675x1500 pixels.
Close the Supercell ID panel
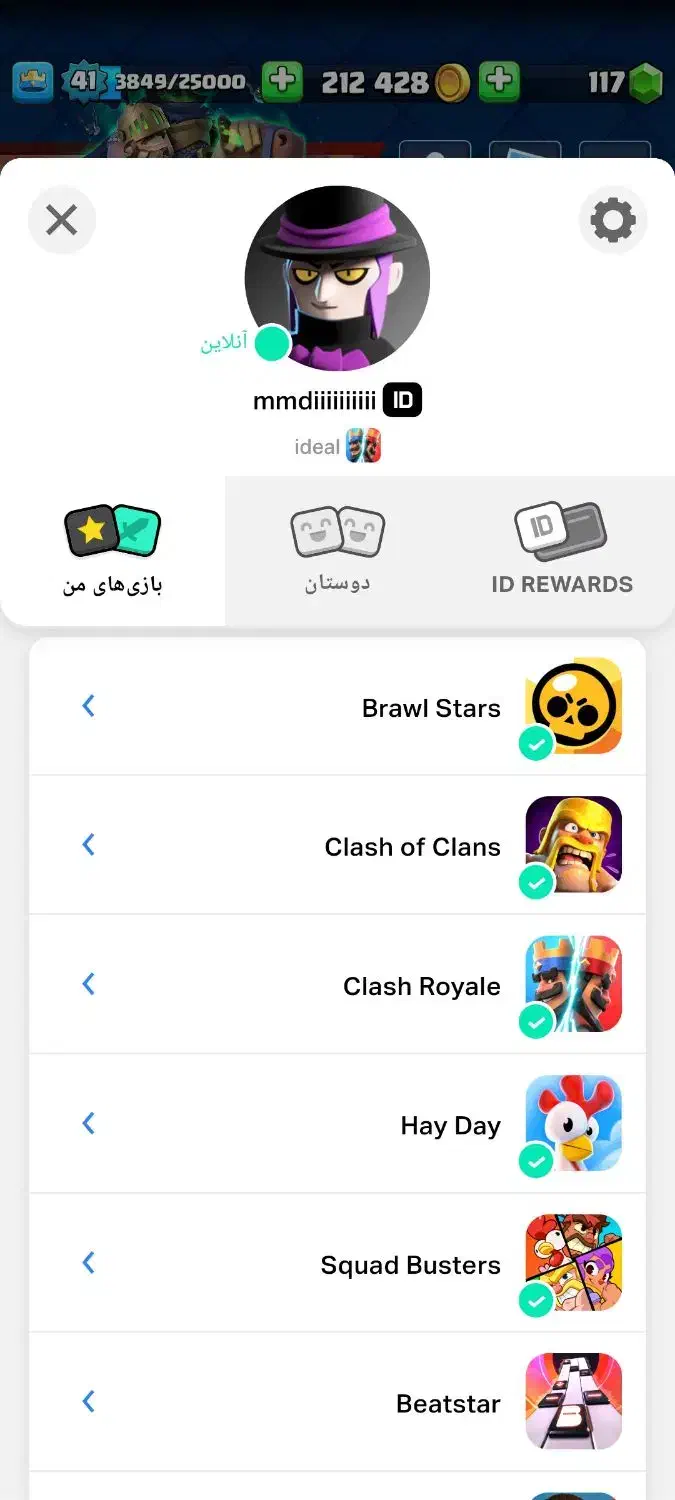[62, 220]
